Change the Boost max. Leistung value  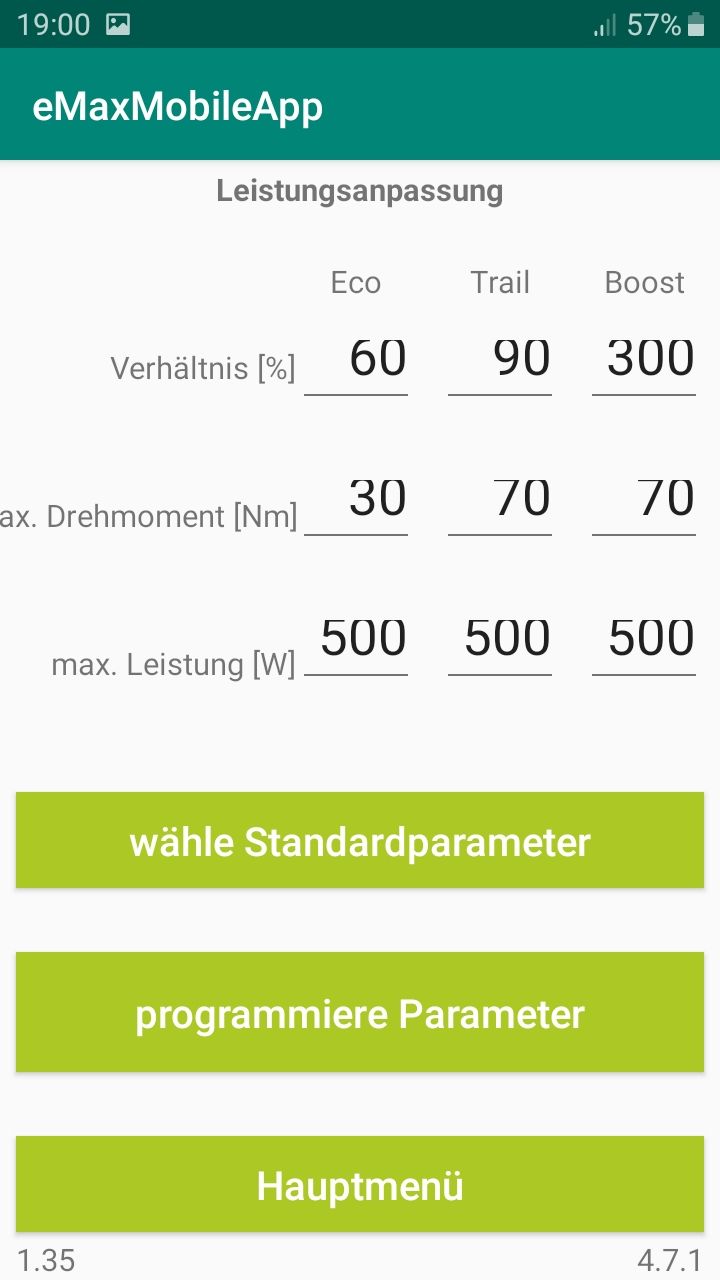tap(644, 641)
